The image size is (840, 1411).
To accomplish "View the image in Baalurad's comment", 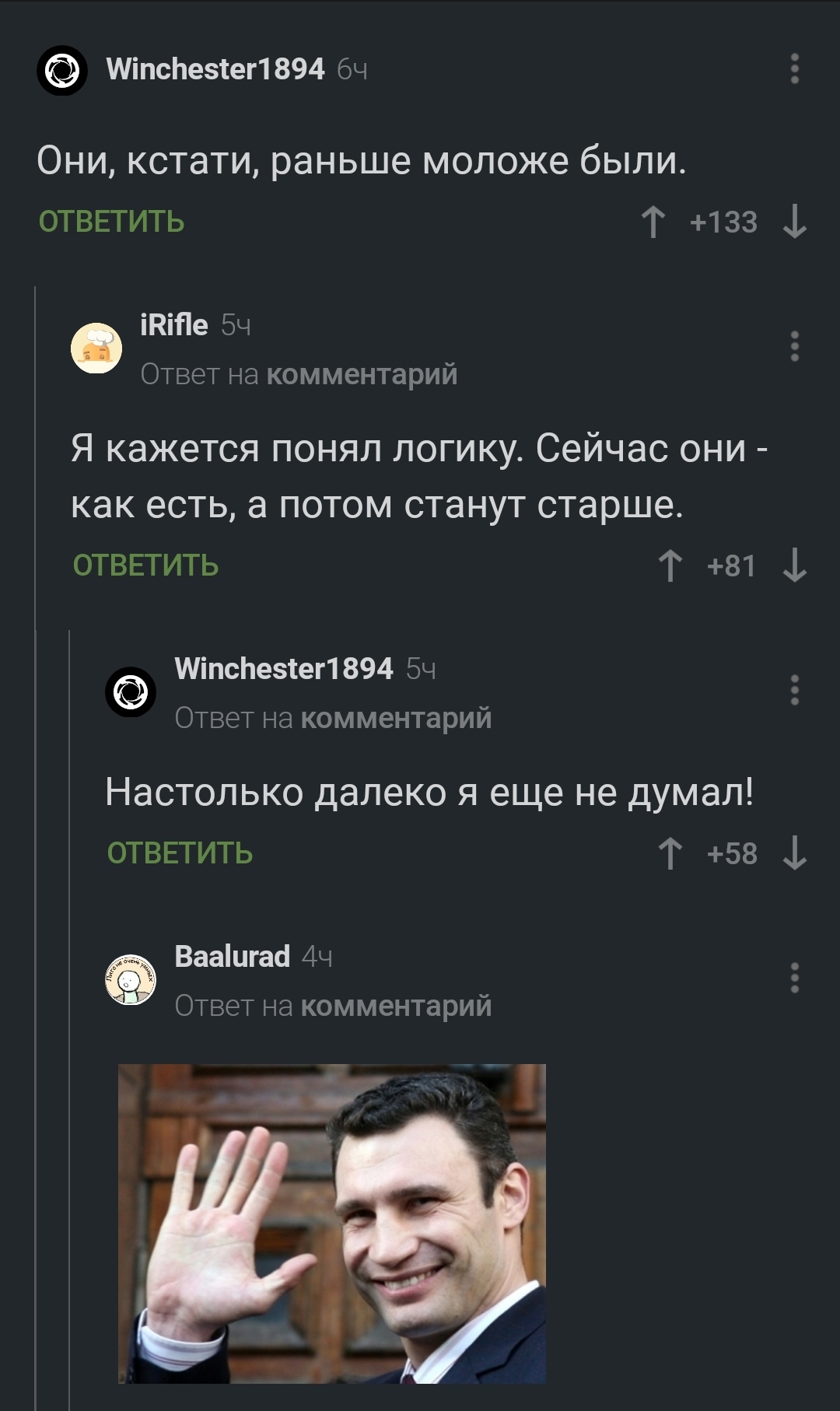I will [x=332, y=1223].
